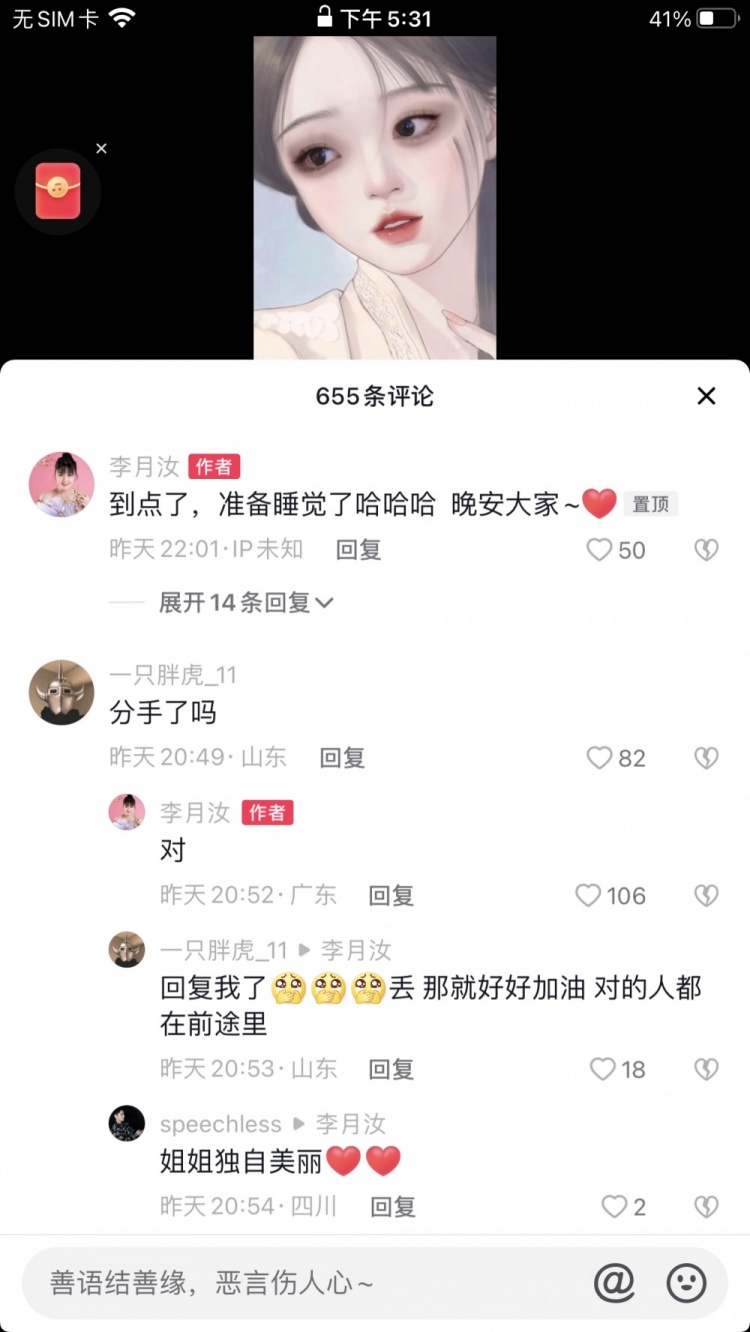Like the comment 分手了吗
The height and width of the screenshot is (1332, 750).
tap(600, 758)
